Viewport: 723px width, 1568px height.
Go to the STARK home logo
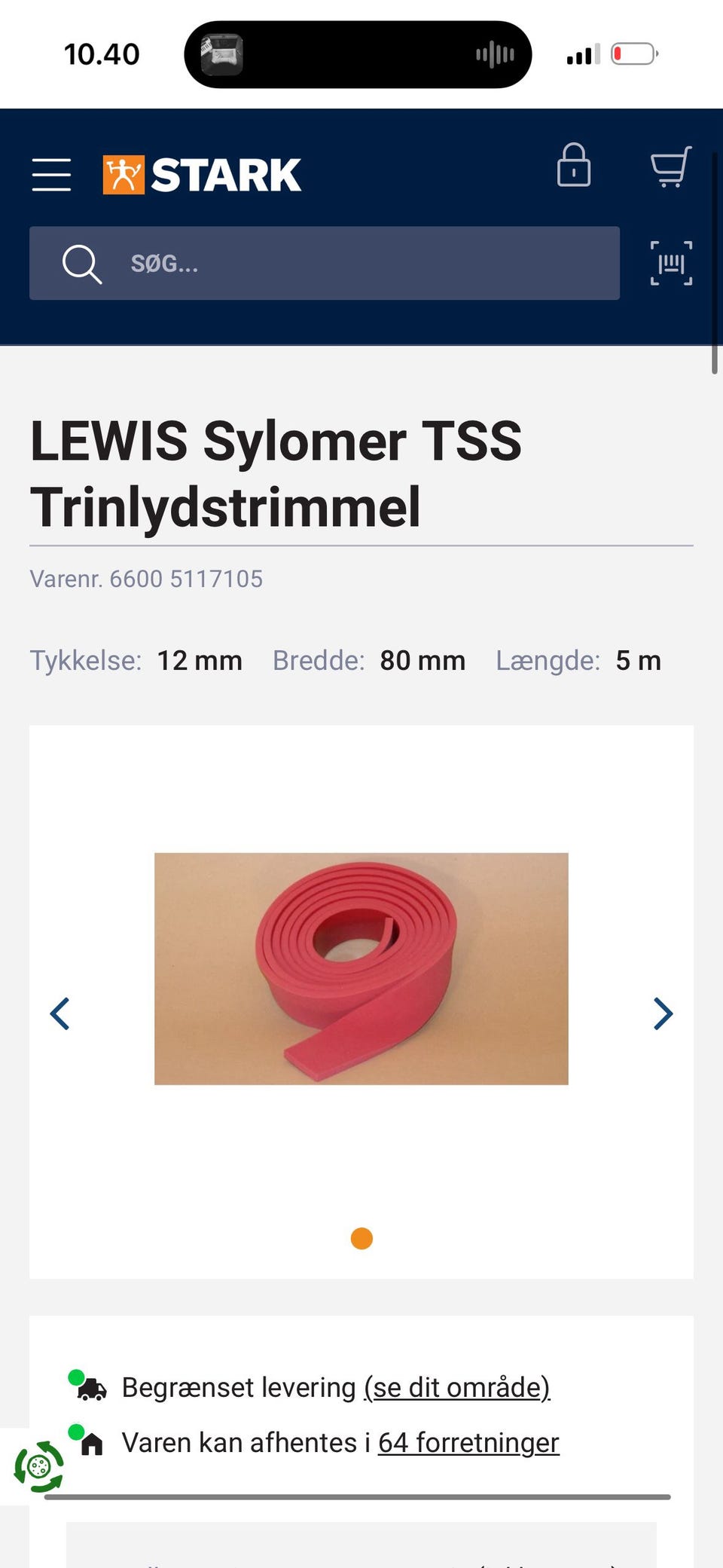pos(202,175)
